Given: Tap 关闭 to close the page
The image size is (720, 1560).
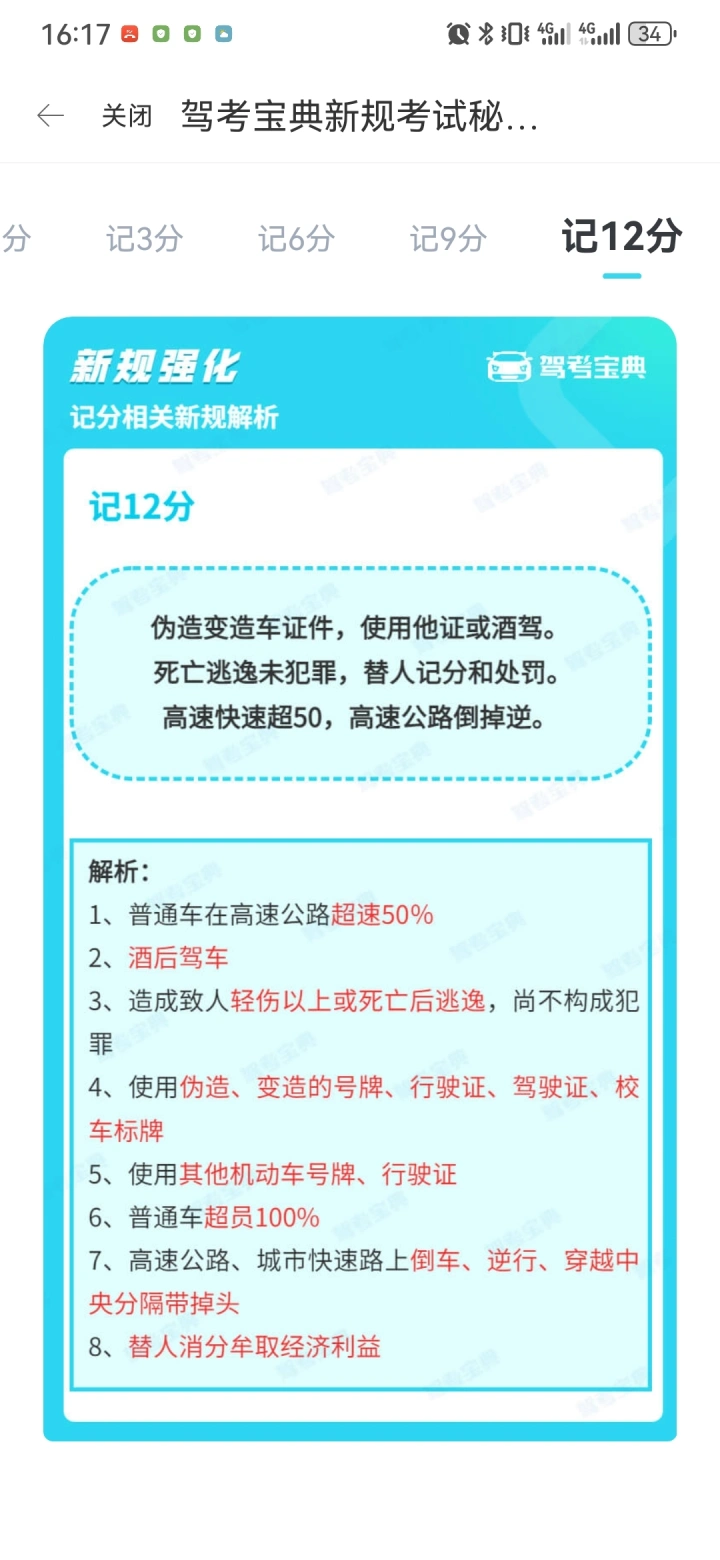Looking at the screenshot, I should click(x=127, y=116).
